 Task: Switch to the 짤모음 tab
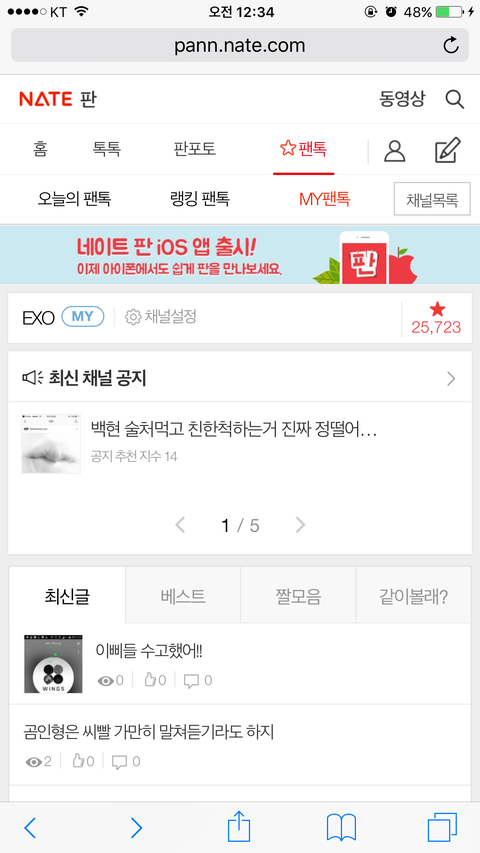click(x=298, y=595)
